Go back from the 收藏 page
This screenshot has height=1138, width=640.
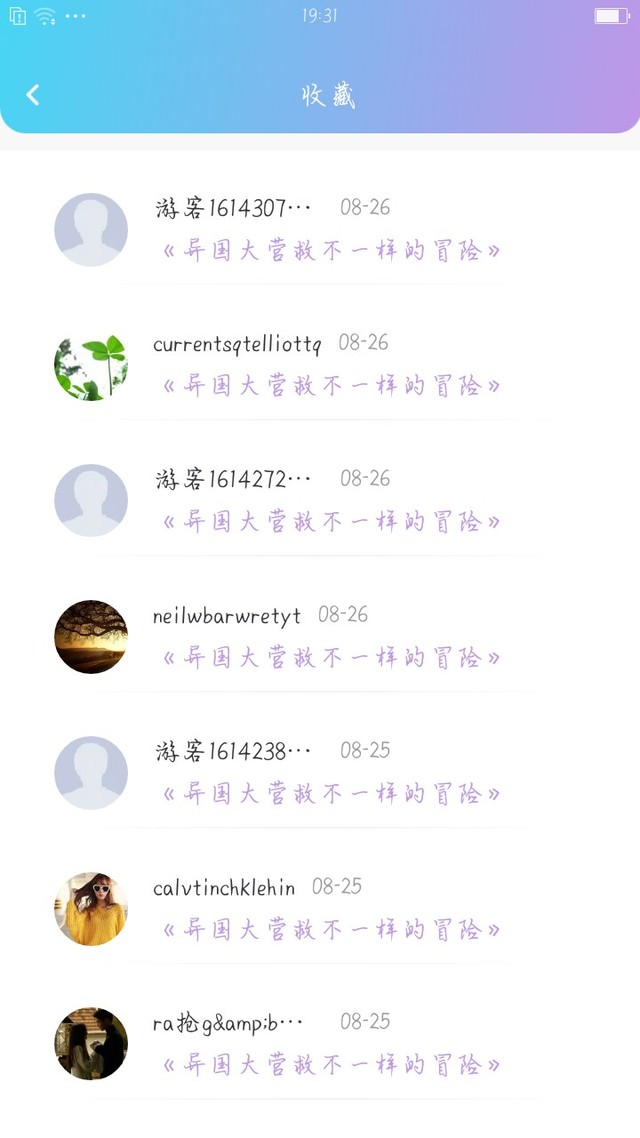tap(33, 95)
